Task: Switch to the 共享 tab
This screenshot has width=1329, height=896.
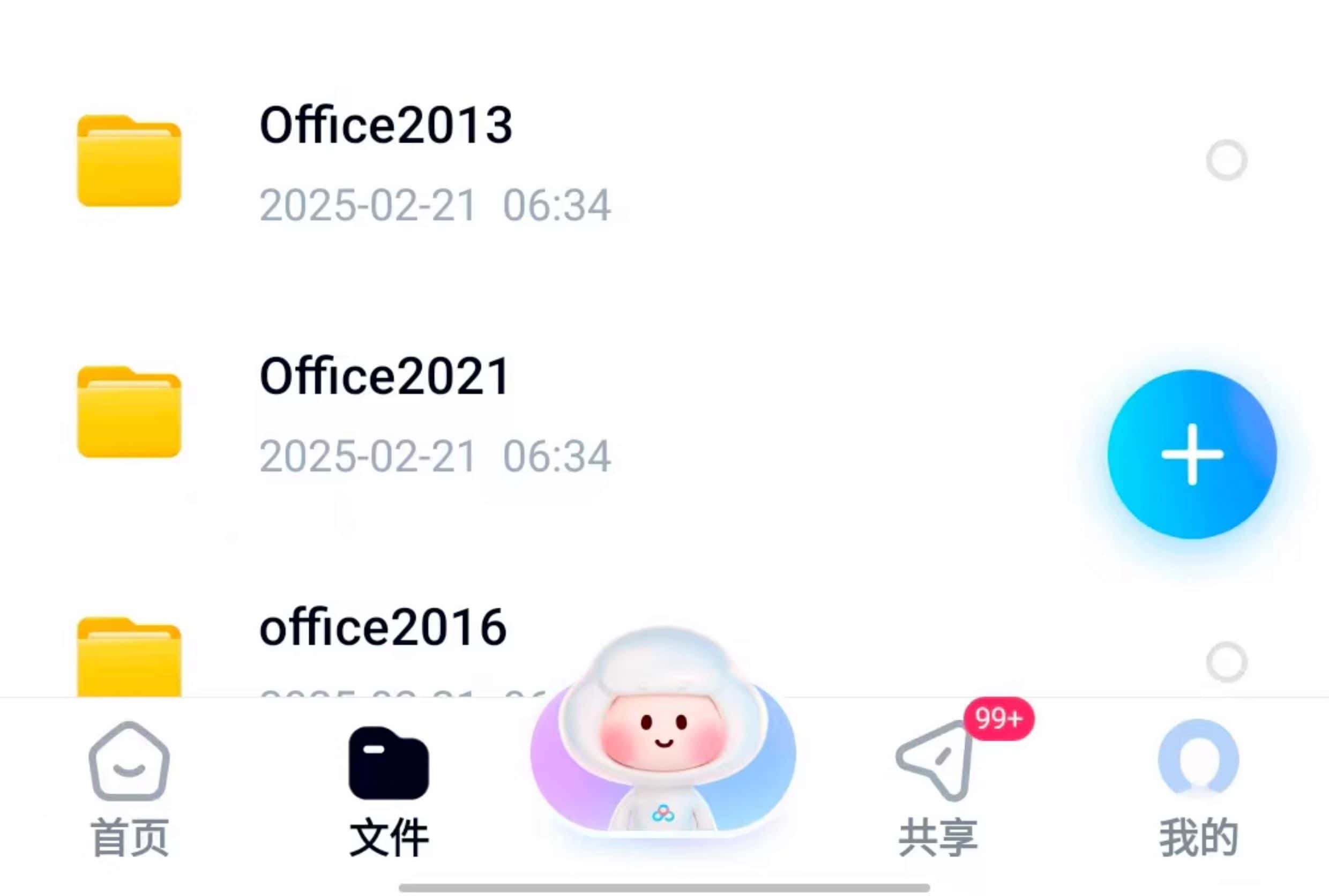Action: tap(938, 789)
